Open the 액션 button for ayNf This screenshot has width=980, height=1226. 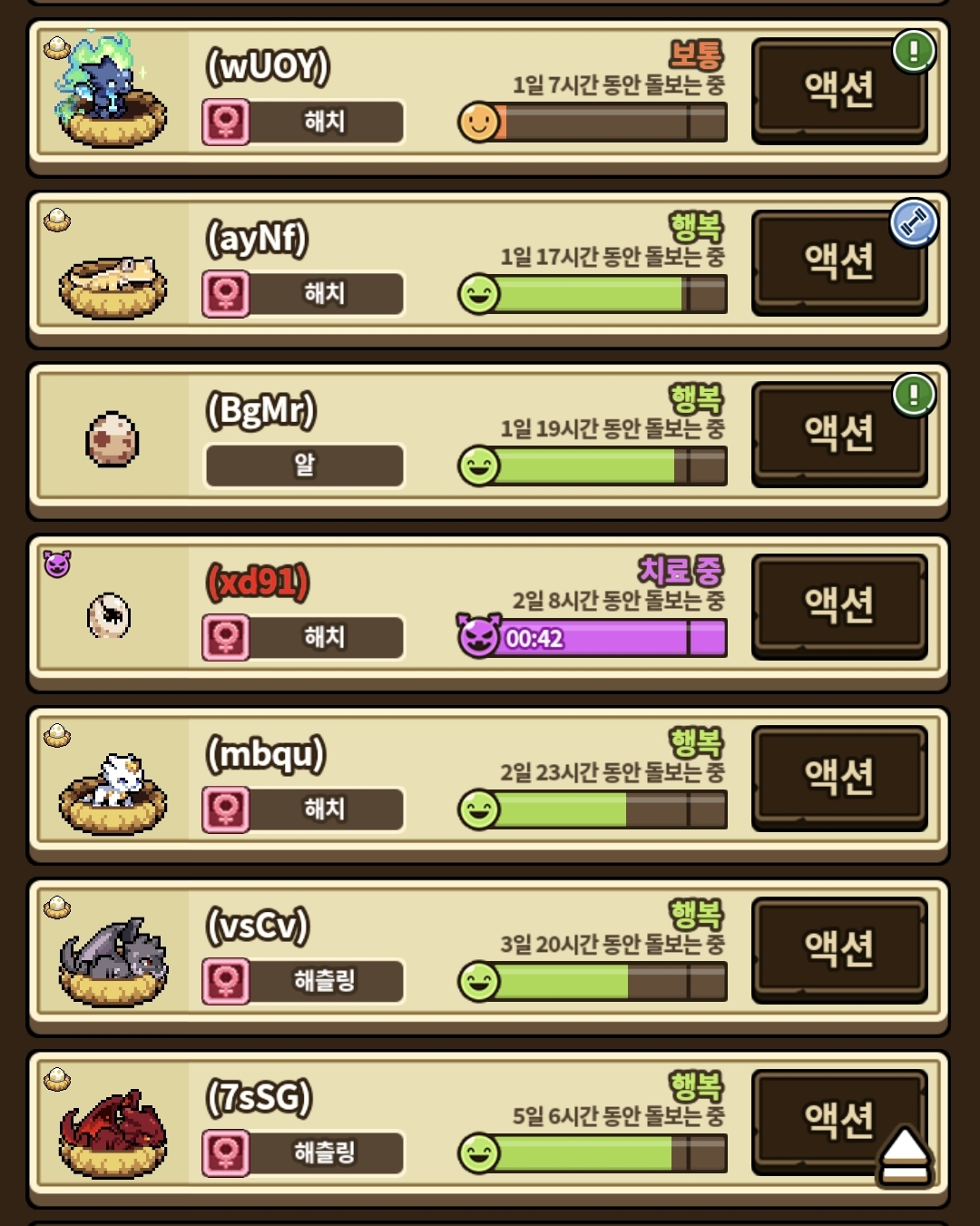coord(838,262)
